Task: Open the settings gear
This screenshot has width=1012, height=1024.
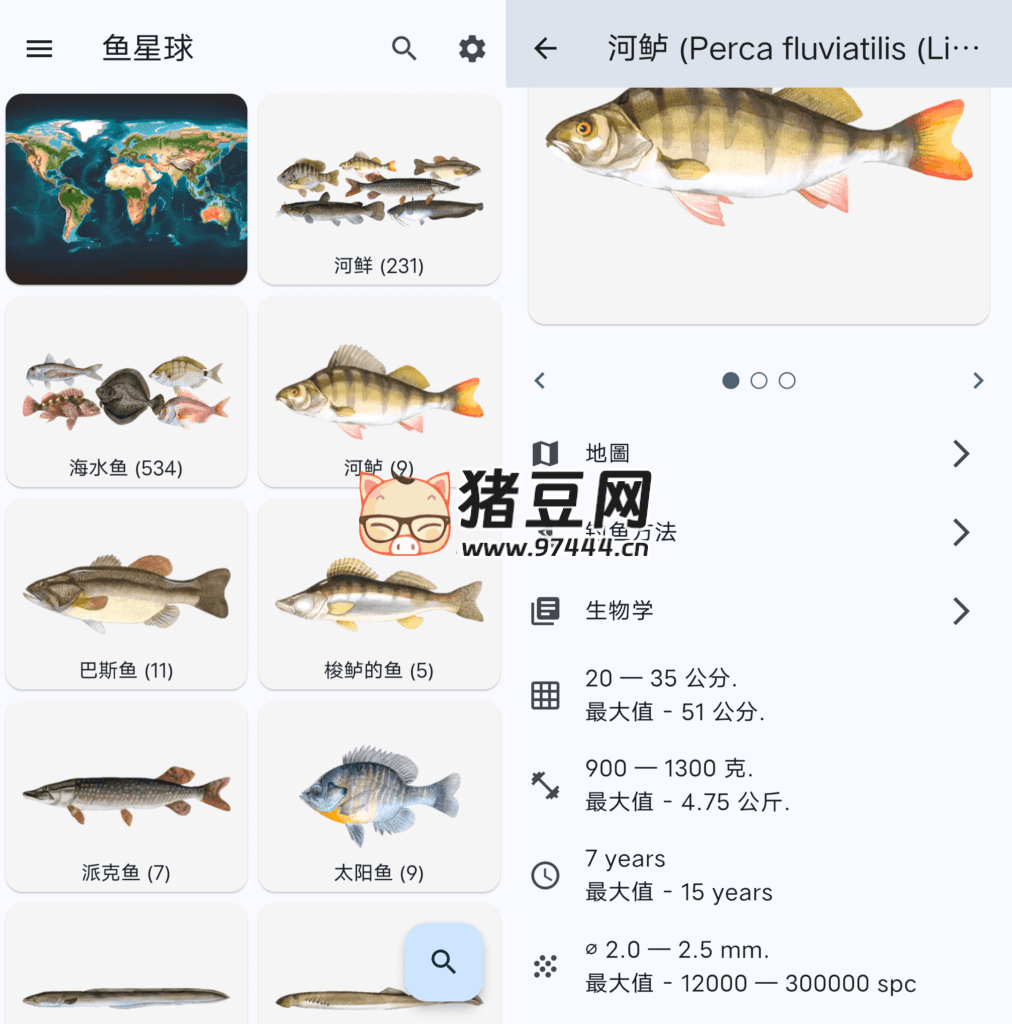Action: (x=471, y=48)
